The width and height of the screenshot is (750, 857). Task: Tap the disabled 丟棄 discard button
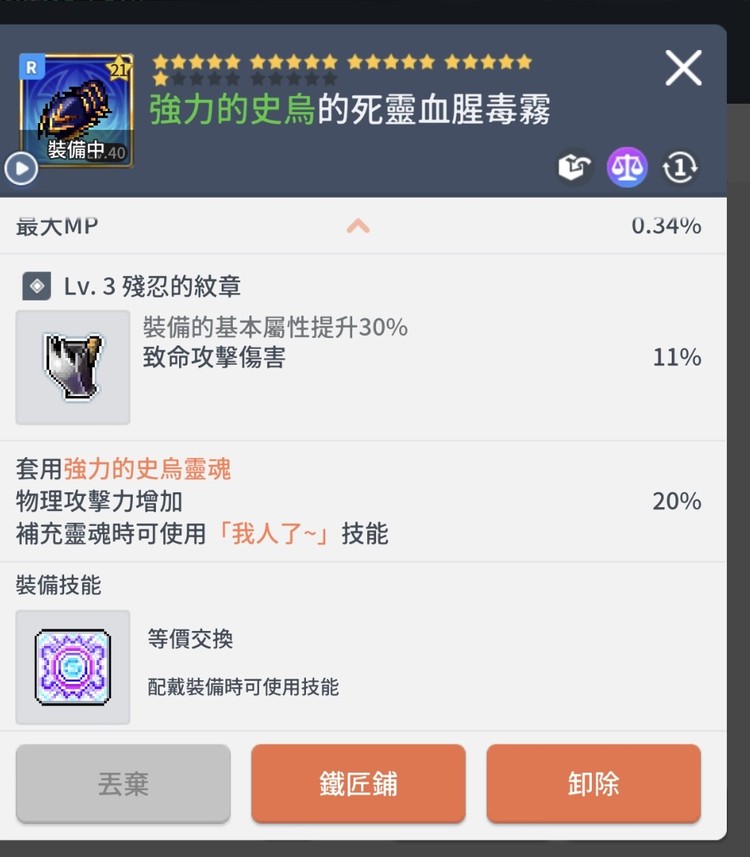point(122,784)
